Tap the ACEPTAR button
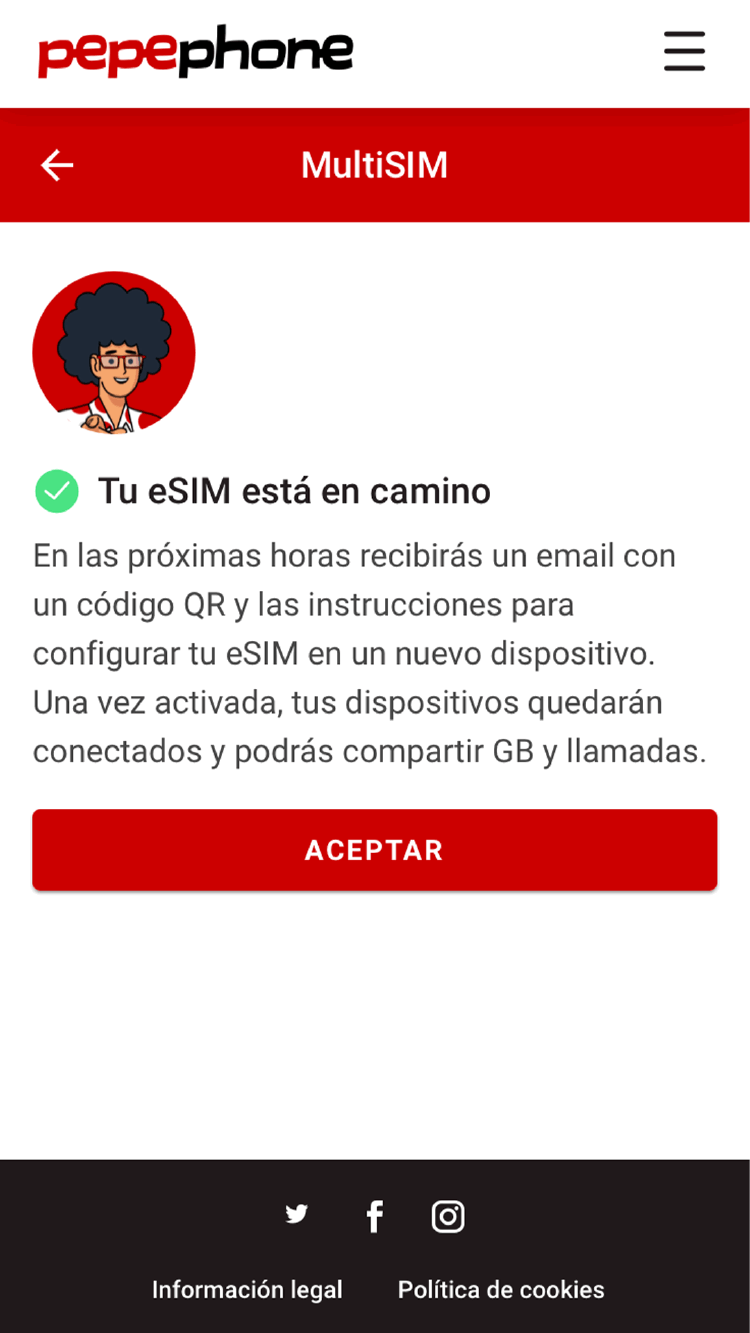The image size is (750, 1333). tap(374, 850)
